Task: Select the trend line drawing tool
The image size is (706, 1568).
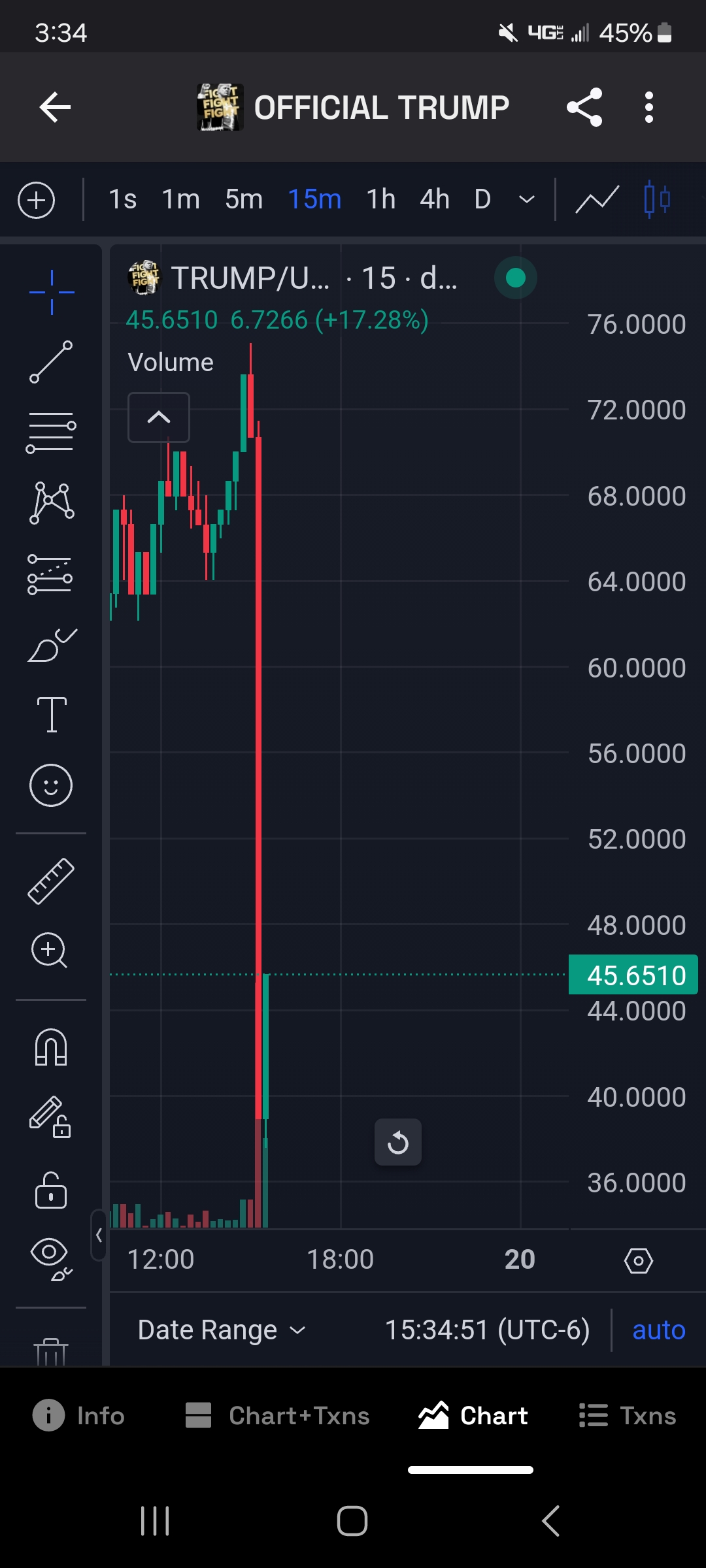Action: point(51,361)
